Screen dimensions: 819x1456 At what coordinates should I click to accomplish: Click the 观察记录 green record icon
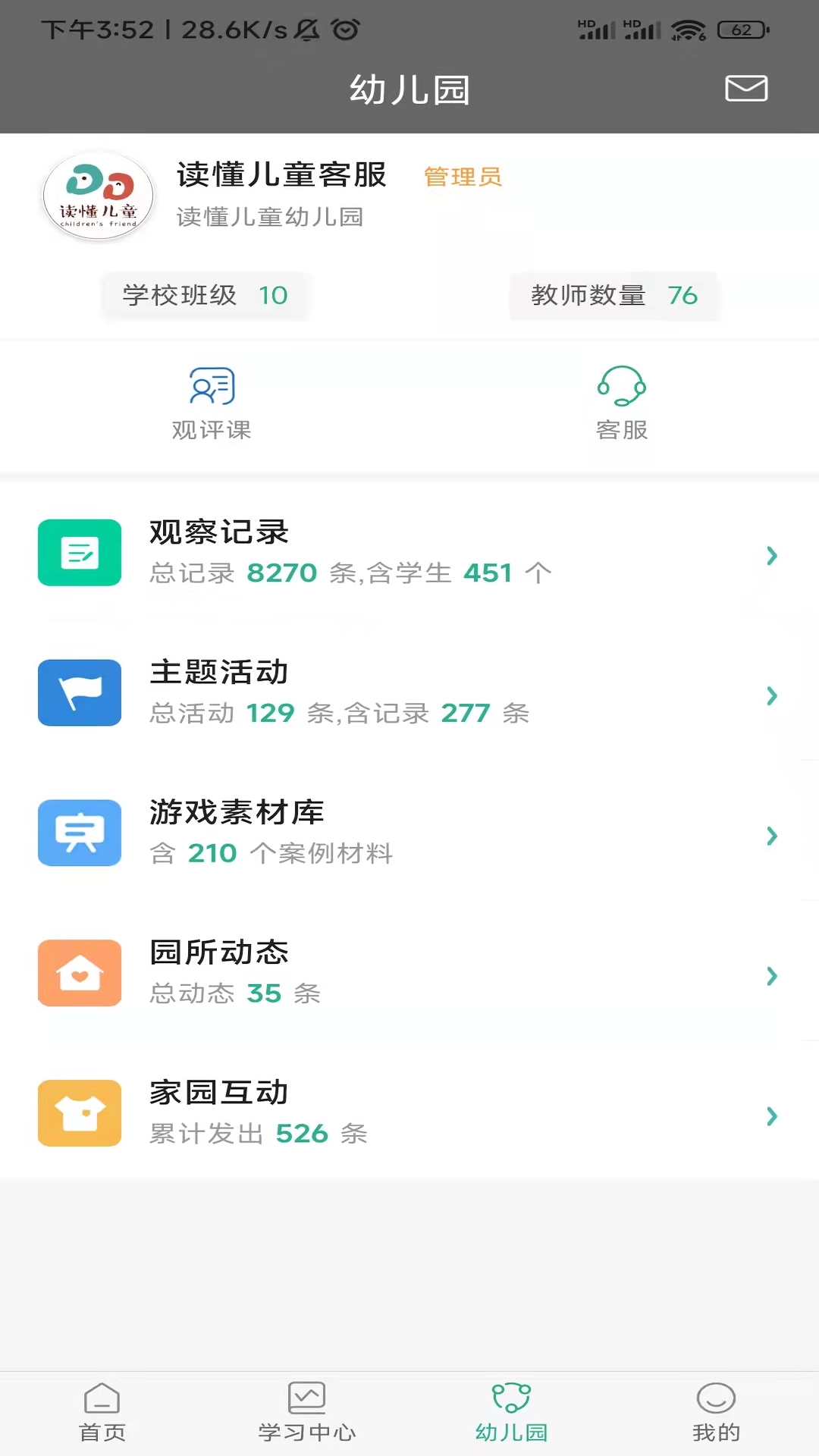(79, 553)
